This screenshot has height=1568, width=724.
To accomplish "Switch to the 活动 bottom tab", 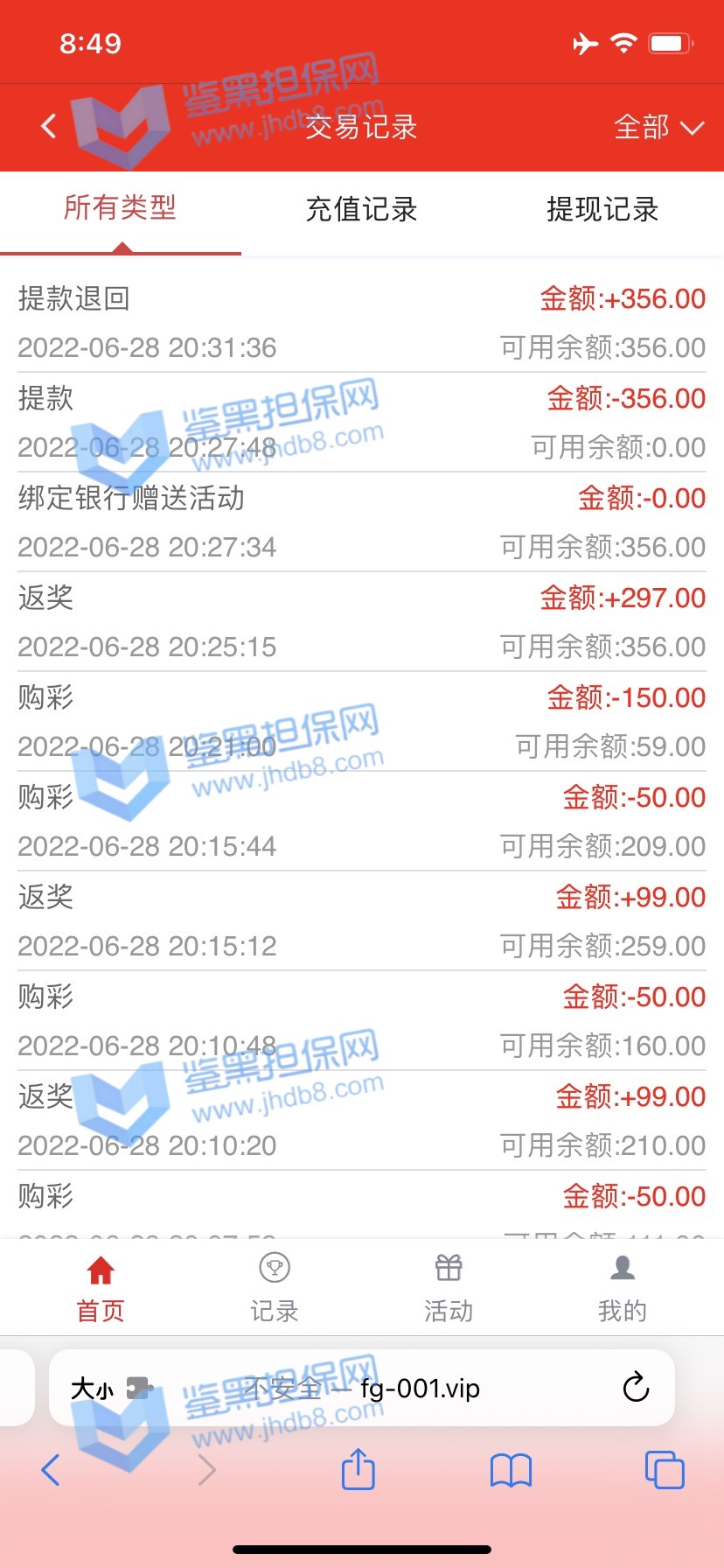I will pos(449,1287).
